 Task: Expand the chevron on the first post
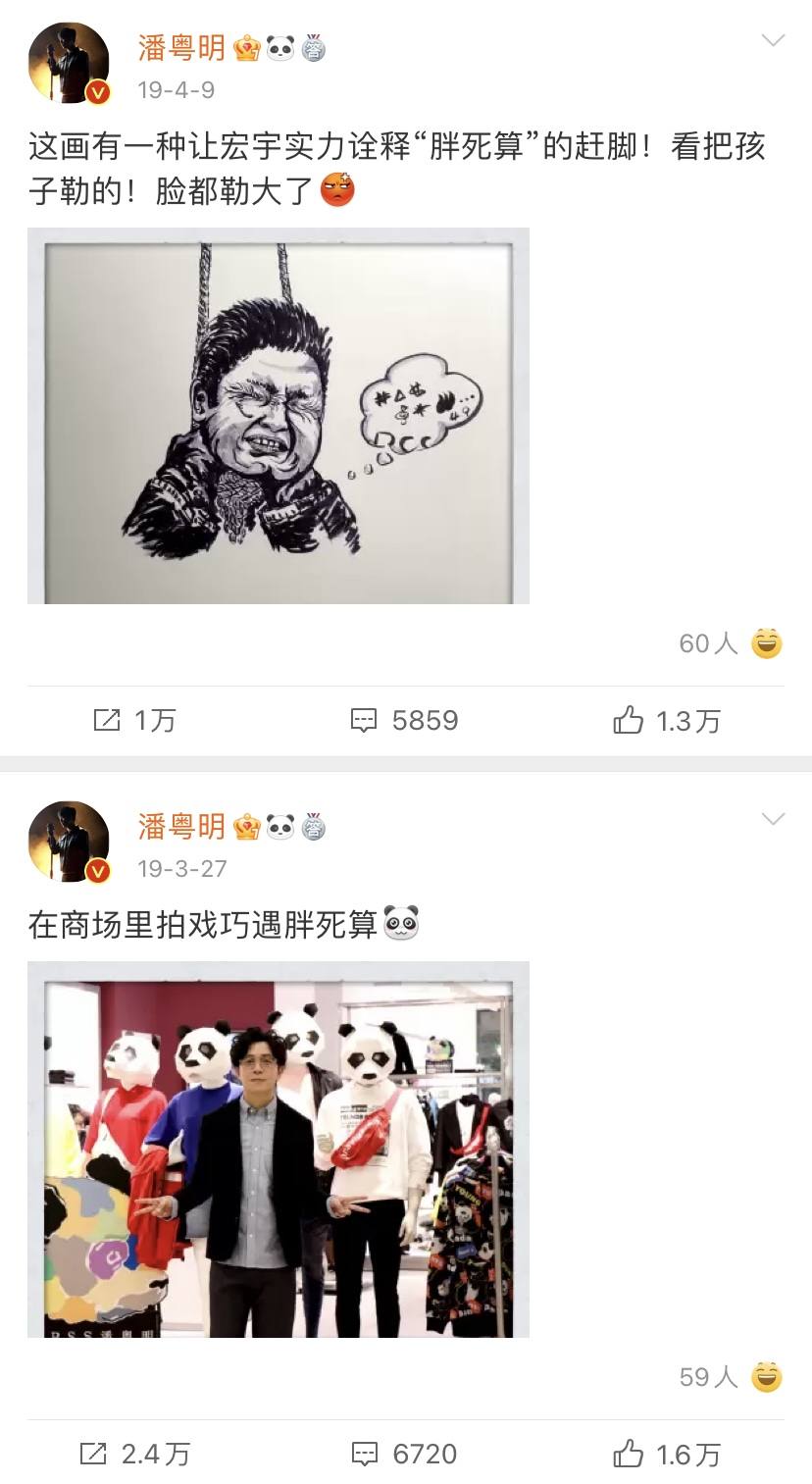776,41
